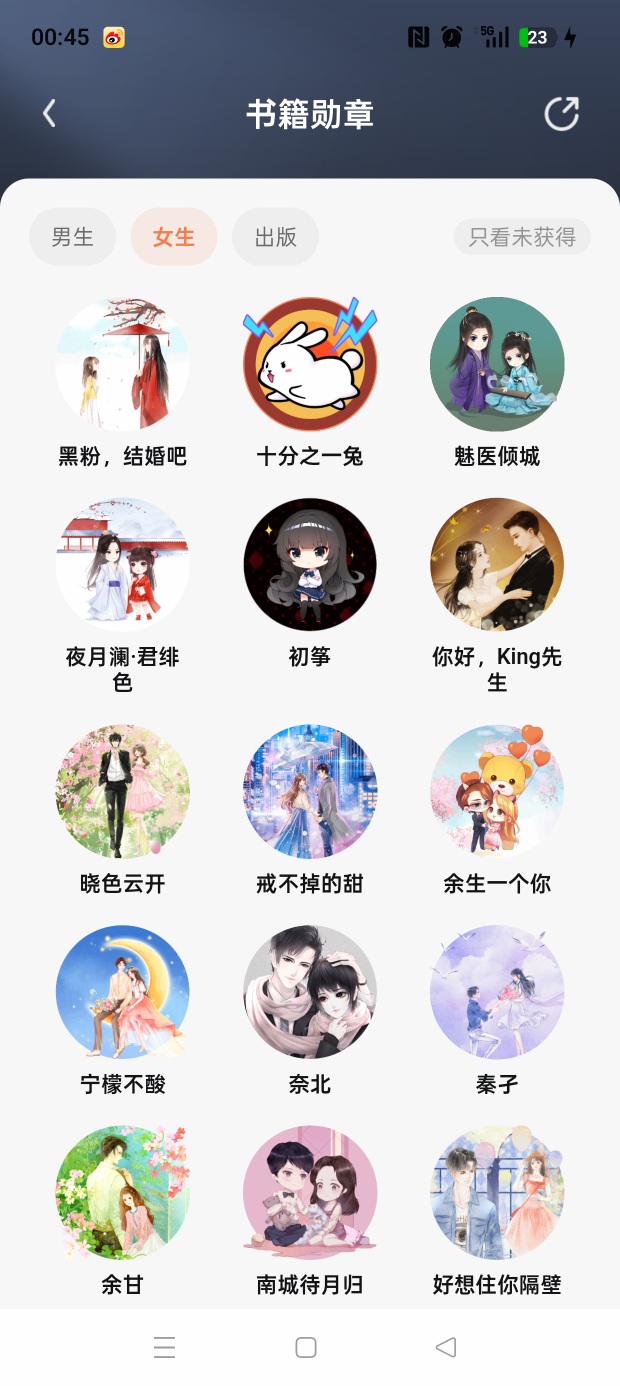620x1386 pixels.
Task: Tap the system home button
Action: [x=306, y=1347]
